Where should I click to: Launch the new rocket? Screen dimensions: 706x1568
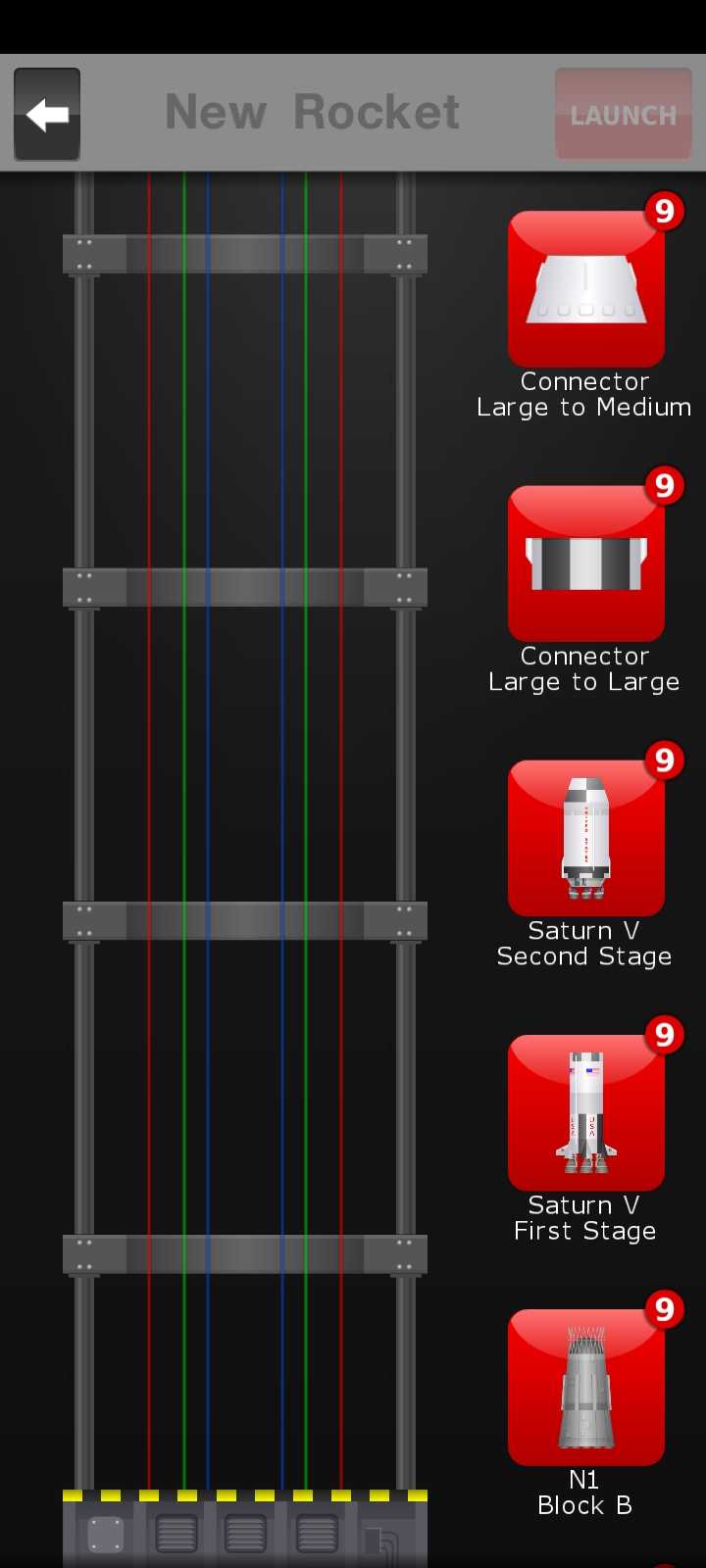pyautogui.click(x=624, y=115)
